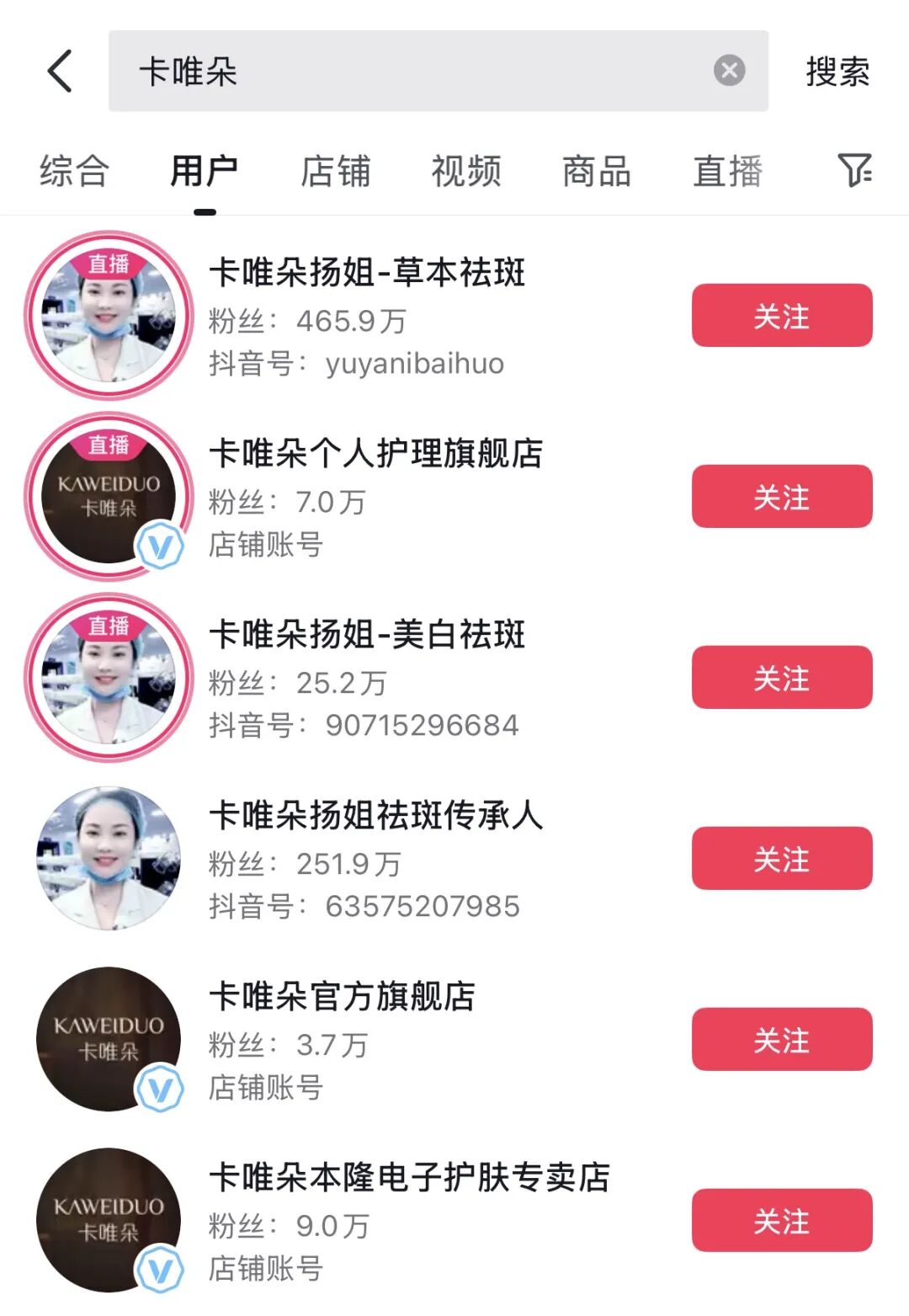Switch to the 视频 tab
The height and width of the screenshot is (1316, 909).
coord(466,171)
